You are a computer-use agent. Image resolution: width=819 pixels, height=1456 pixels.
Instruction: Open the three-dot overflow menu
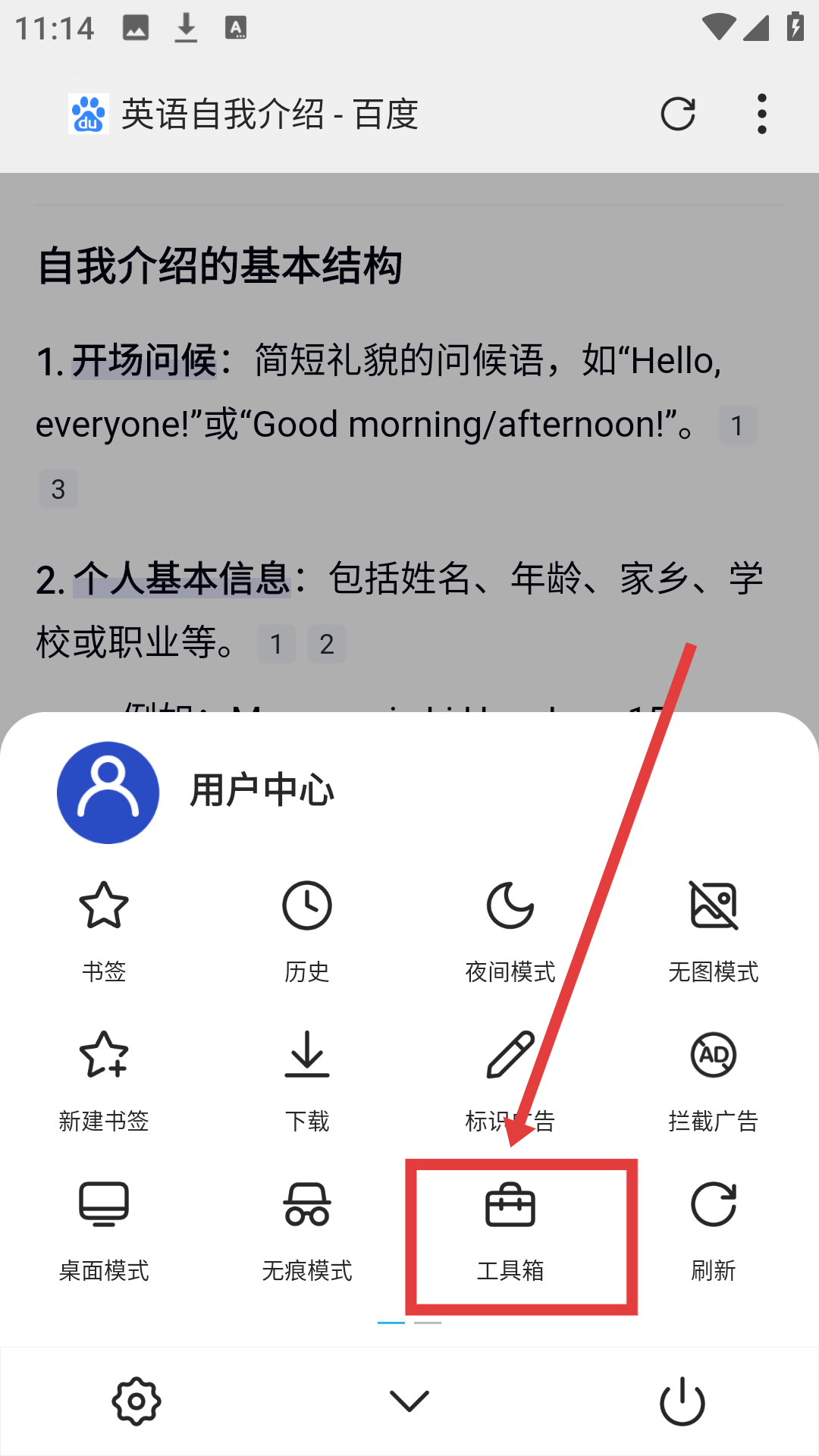762,115
